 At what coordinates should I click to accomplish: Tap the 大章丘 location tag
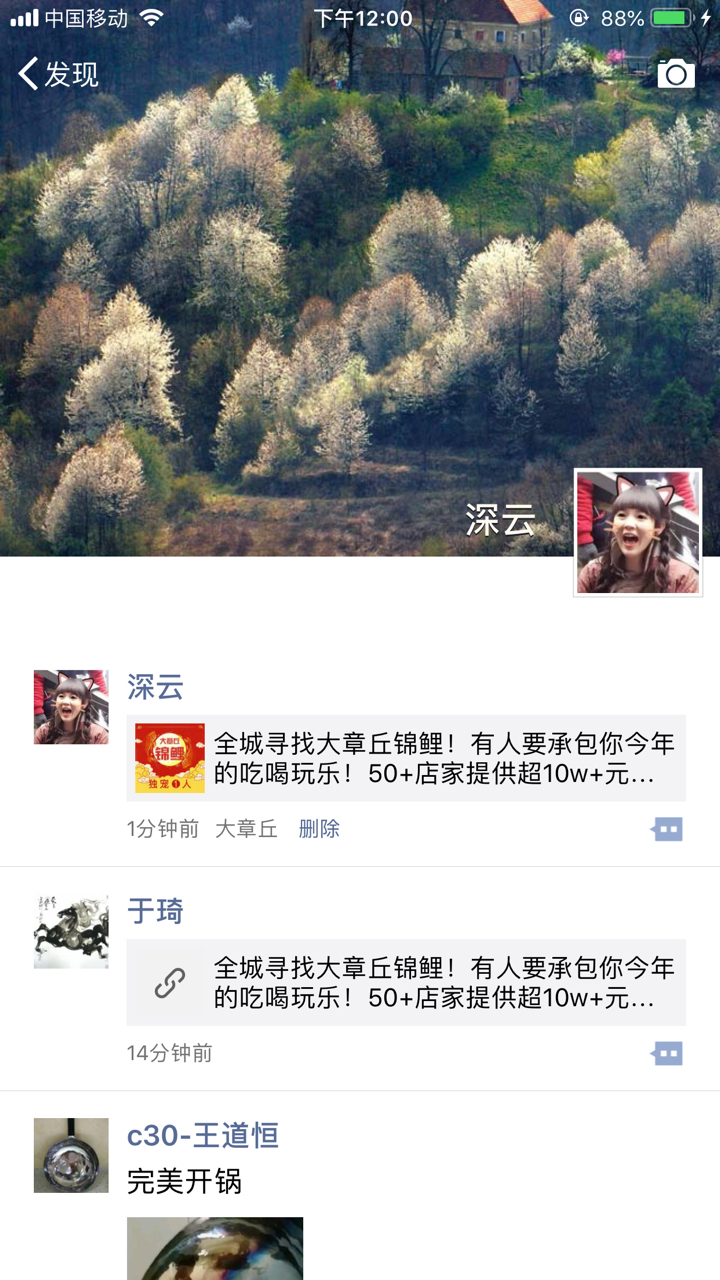click(246, 829)
